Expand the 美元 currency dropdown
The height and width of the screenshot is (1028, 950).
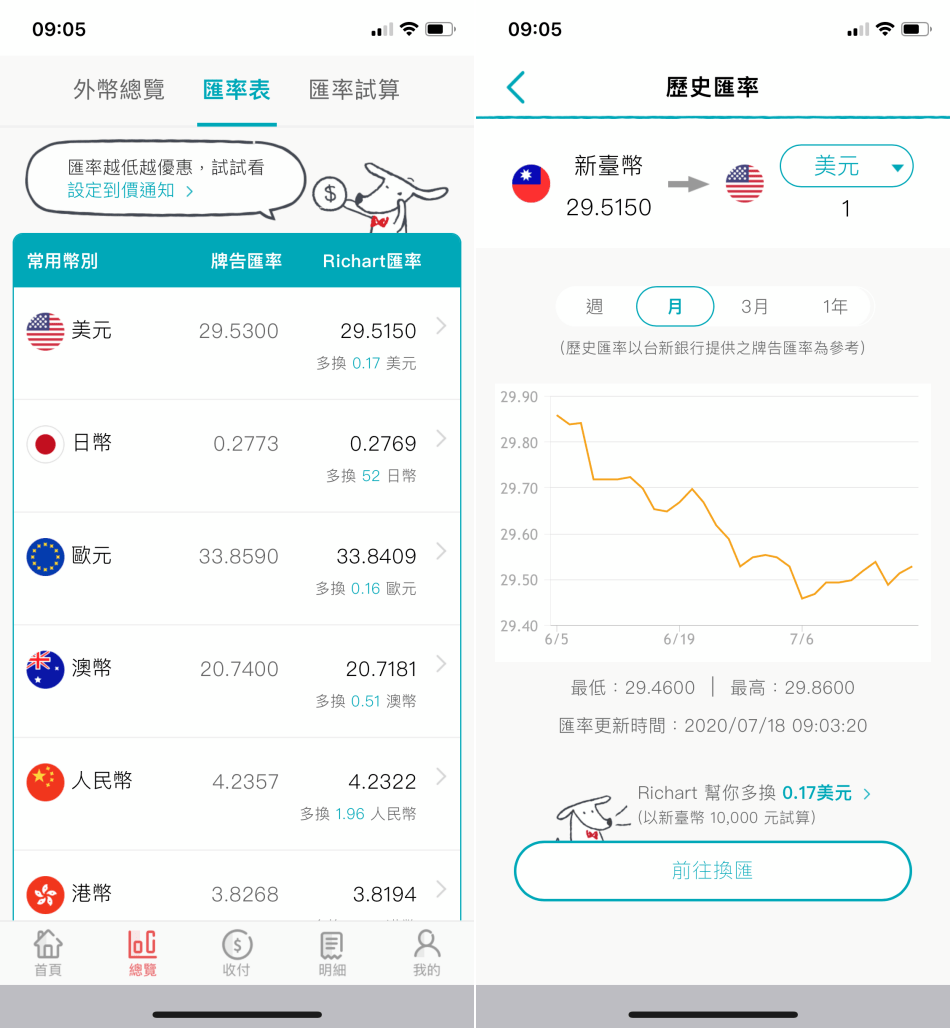point(846,166)
